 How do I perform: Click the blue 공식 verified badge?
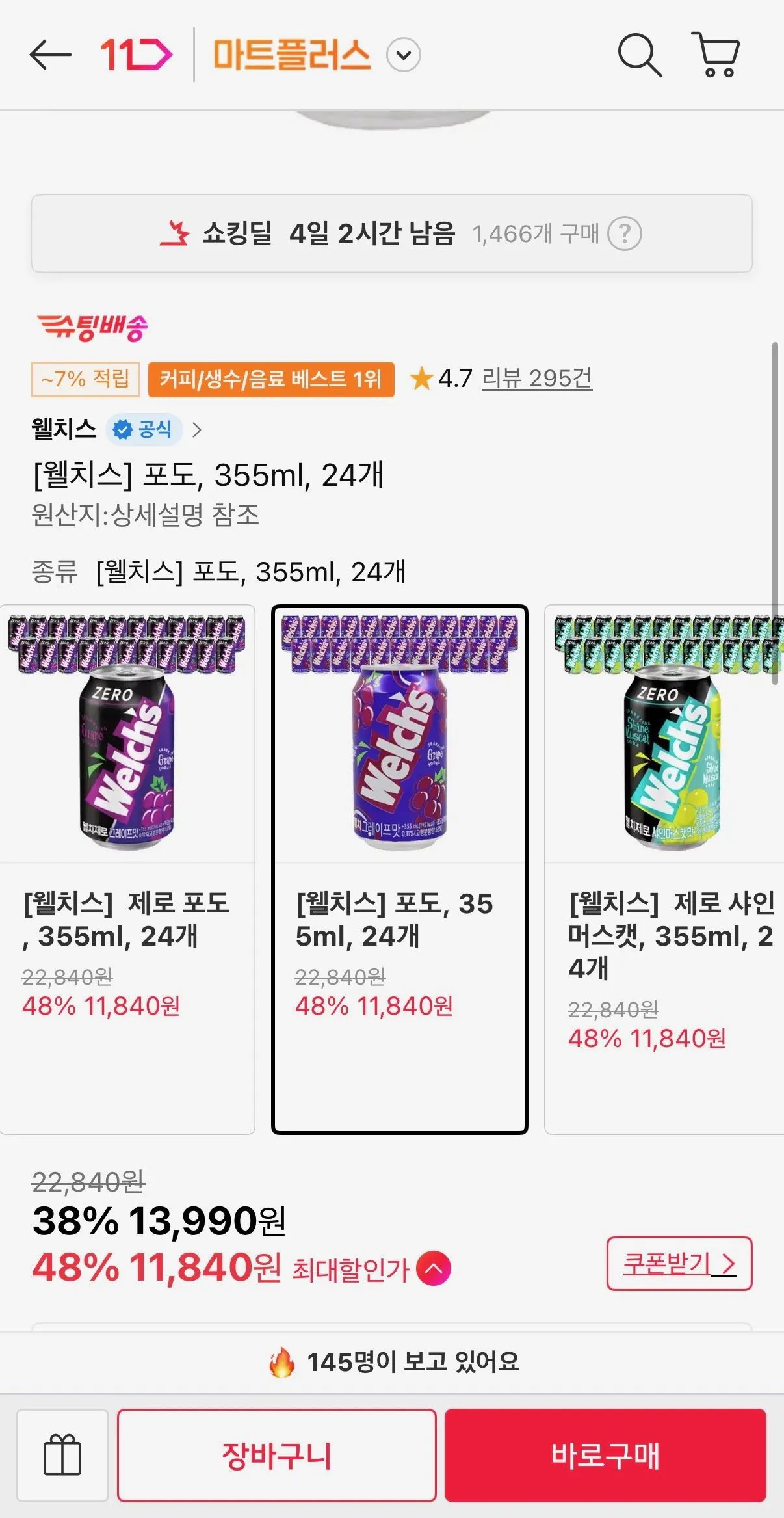tap(144, 429)
